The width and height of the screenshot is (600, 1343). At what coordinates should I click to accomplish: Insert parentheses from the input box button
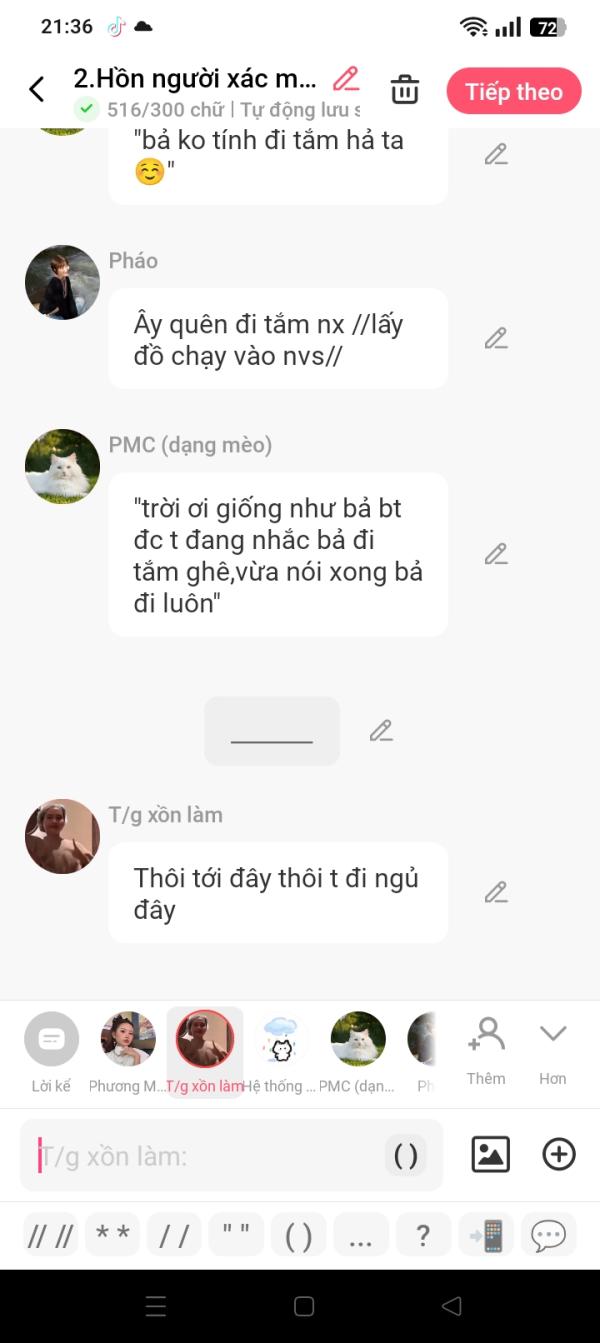coord(405,1156)
